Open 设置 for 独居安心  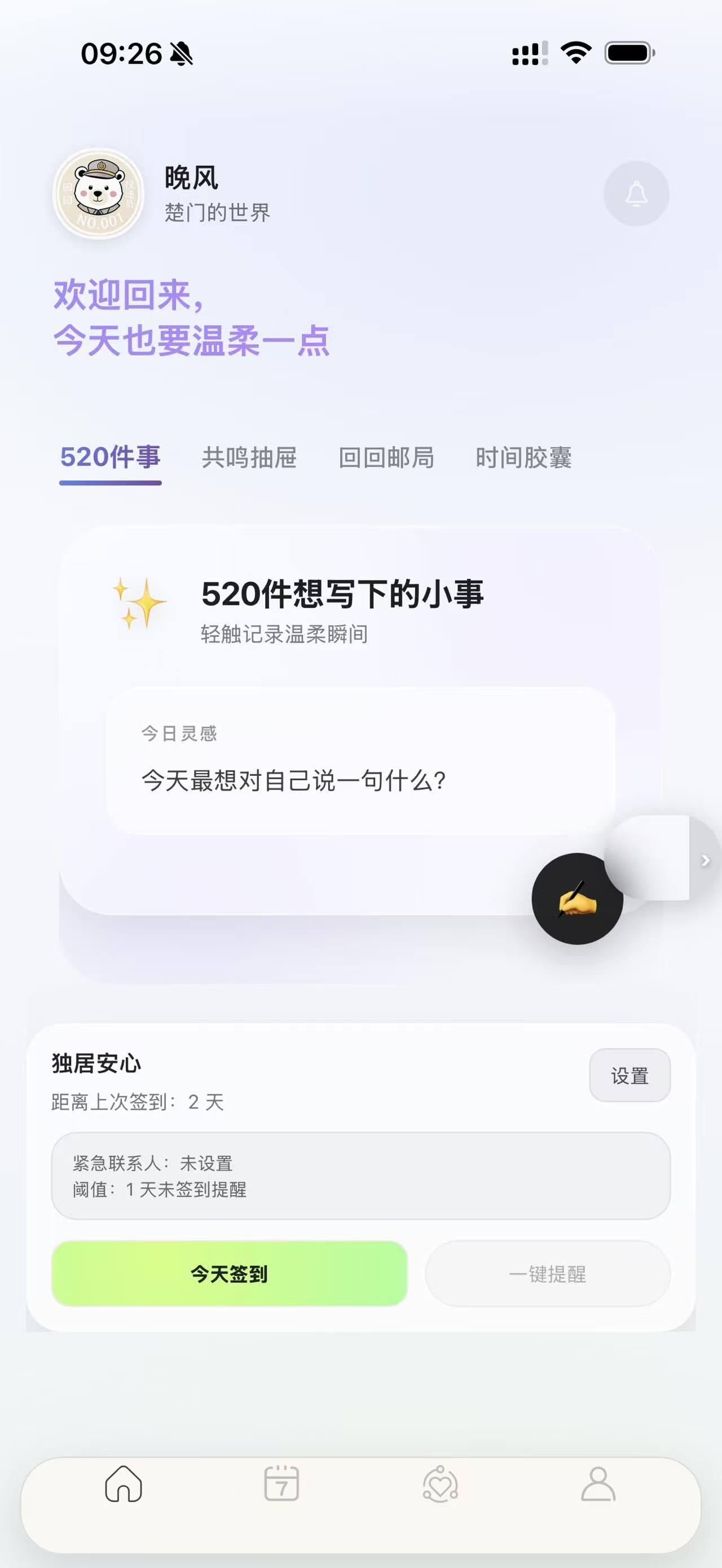(x=630, y=1075)
